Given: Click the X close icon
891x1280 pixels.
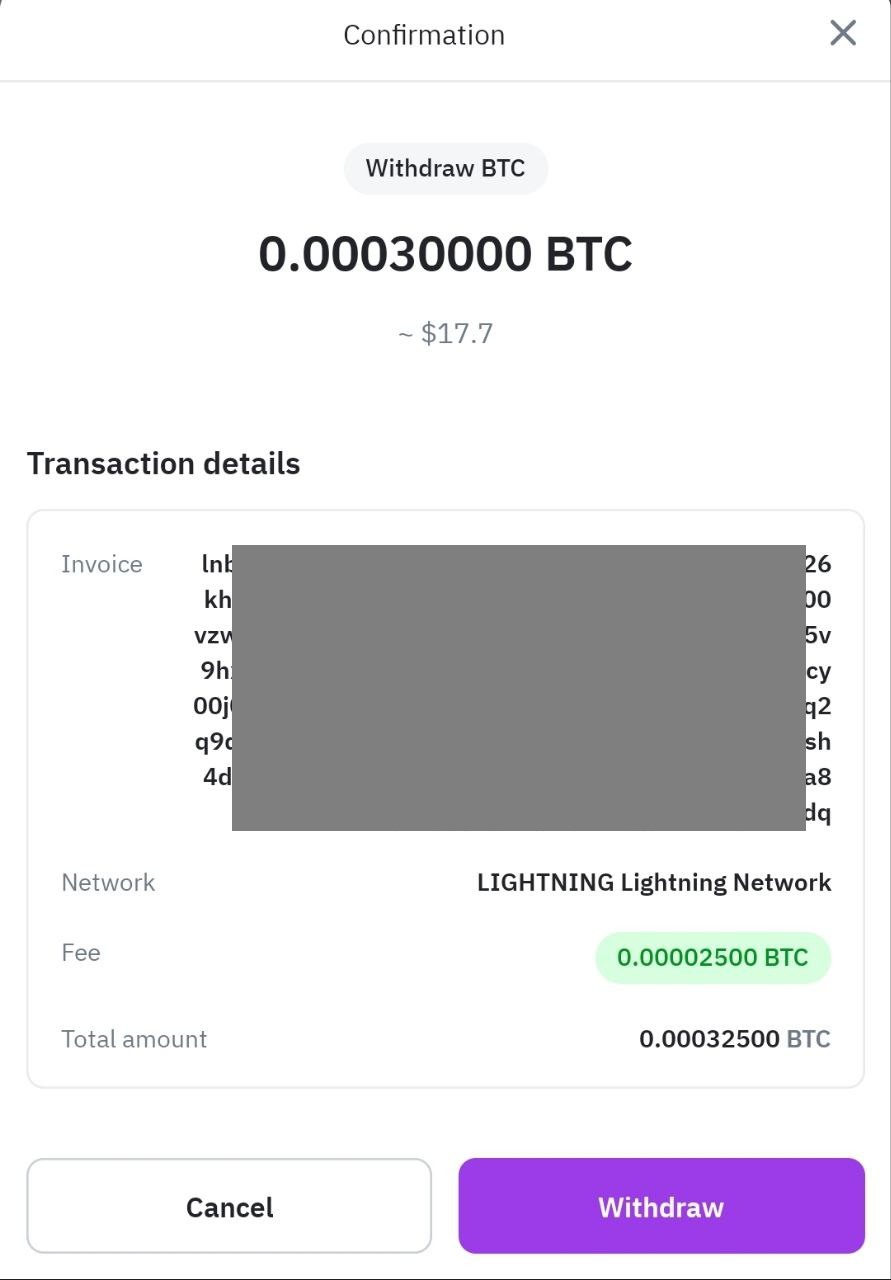Looking at the screenshot, I should (842, 33).
